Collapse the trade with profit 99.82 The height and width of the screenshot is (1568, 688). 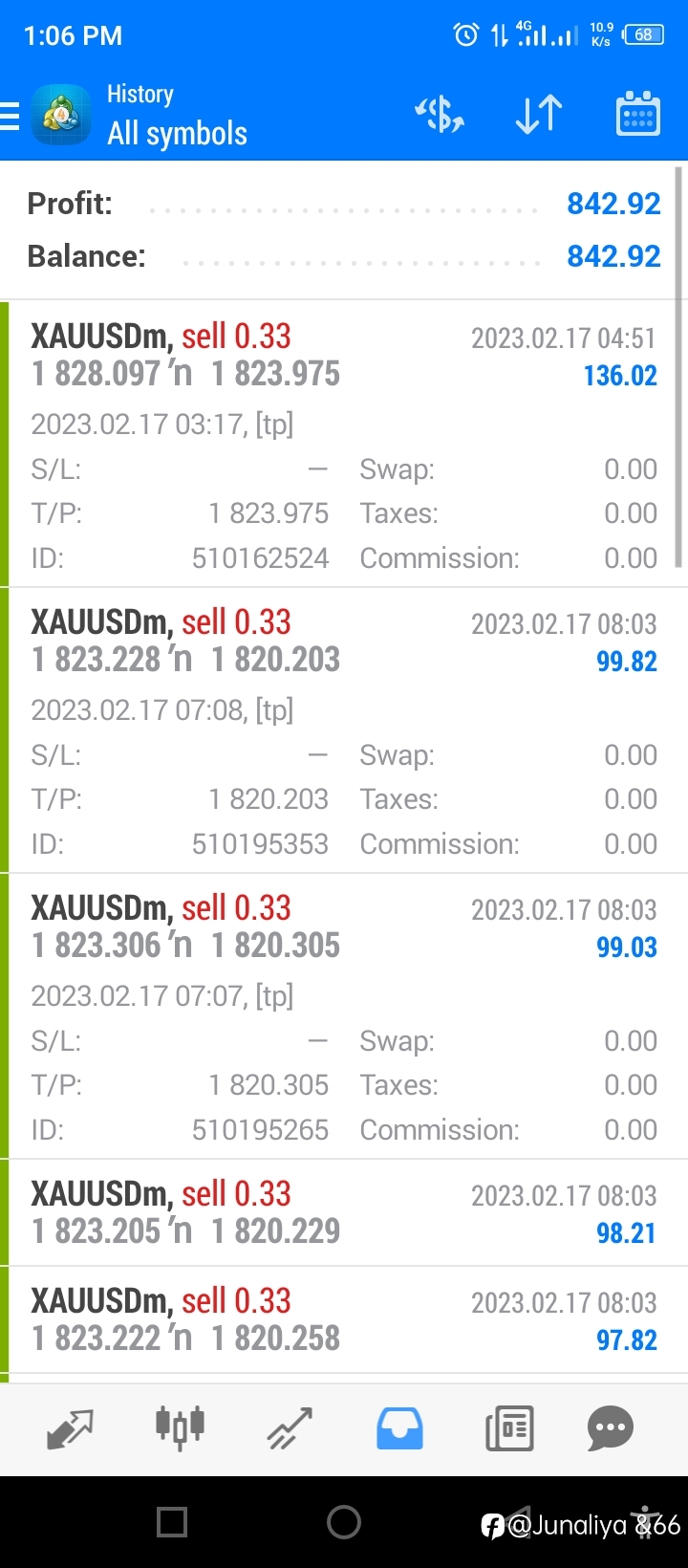344,730
